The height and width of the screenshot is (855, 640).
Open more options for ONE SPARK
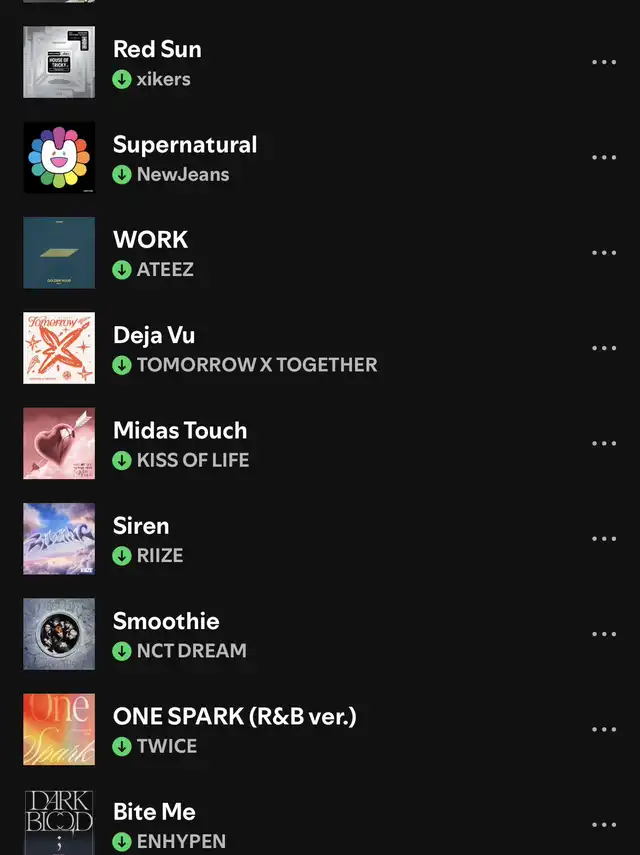[604, 729]
